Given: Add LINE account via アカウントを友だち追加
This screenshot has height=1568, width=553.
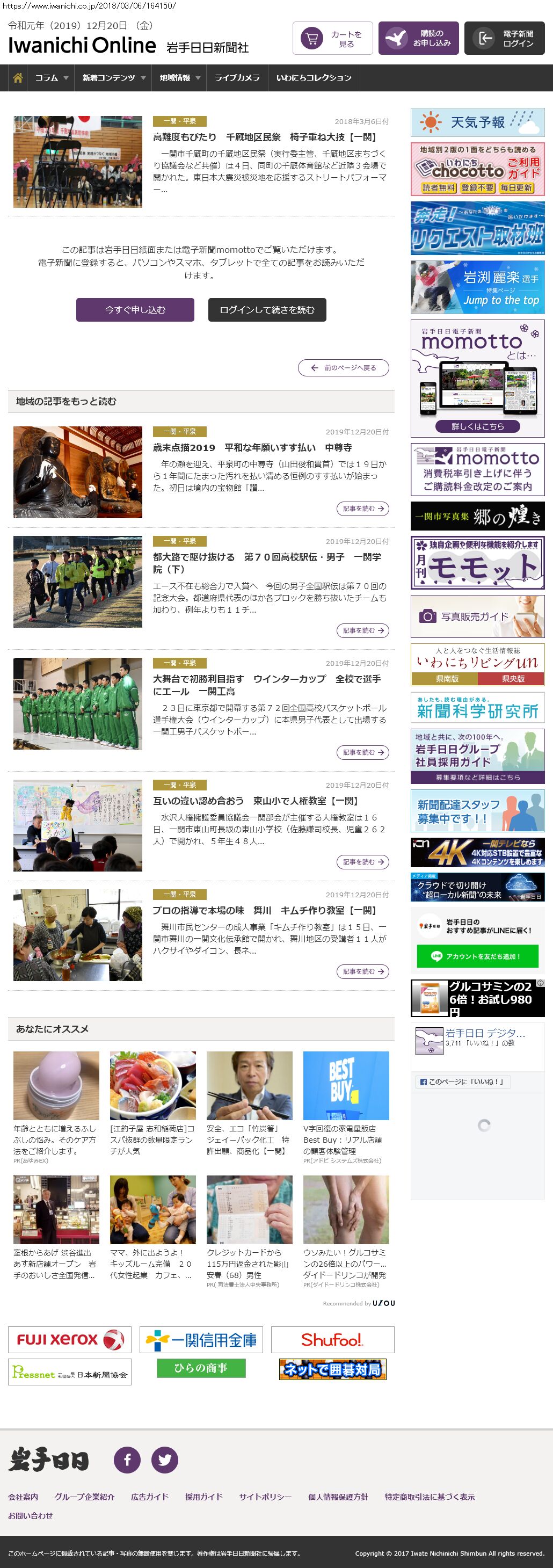Looking at the screenshot, I should pyautogui.click(x=477, y=956).
